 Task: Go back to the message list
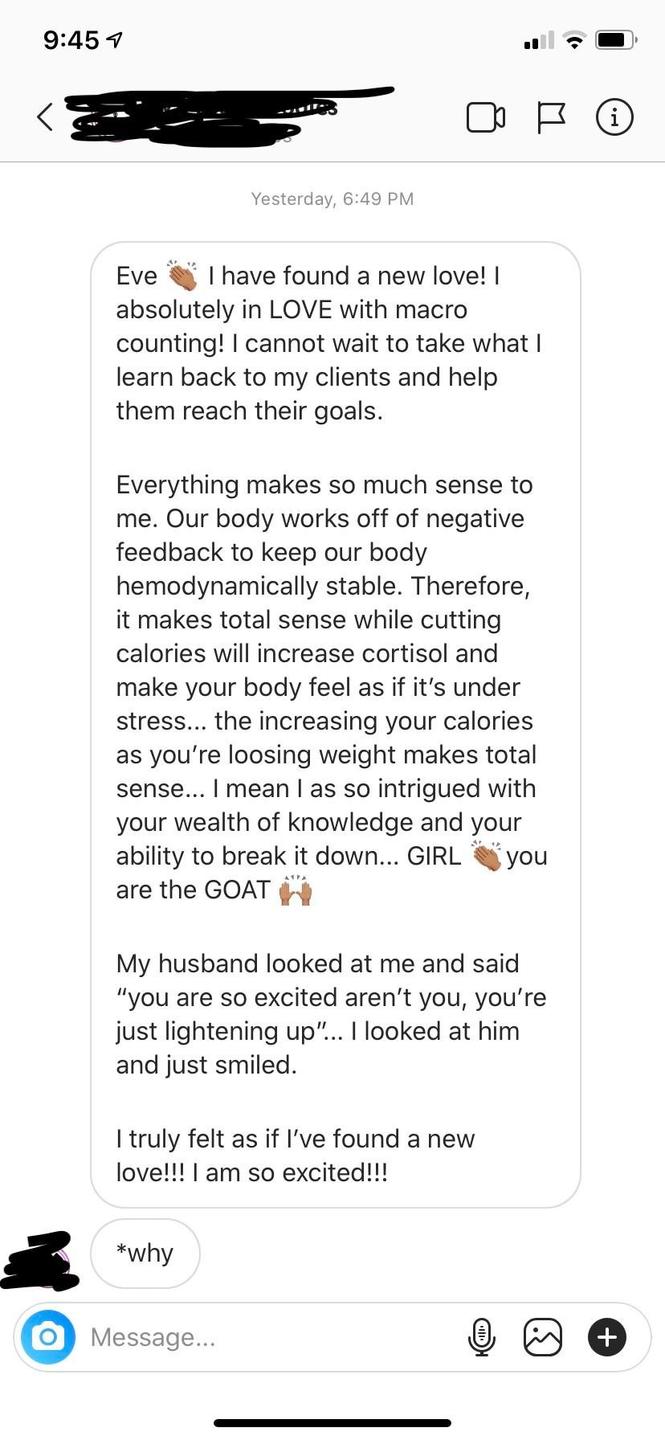44,118
